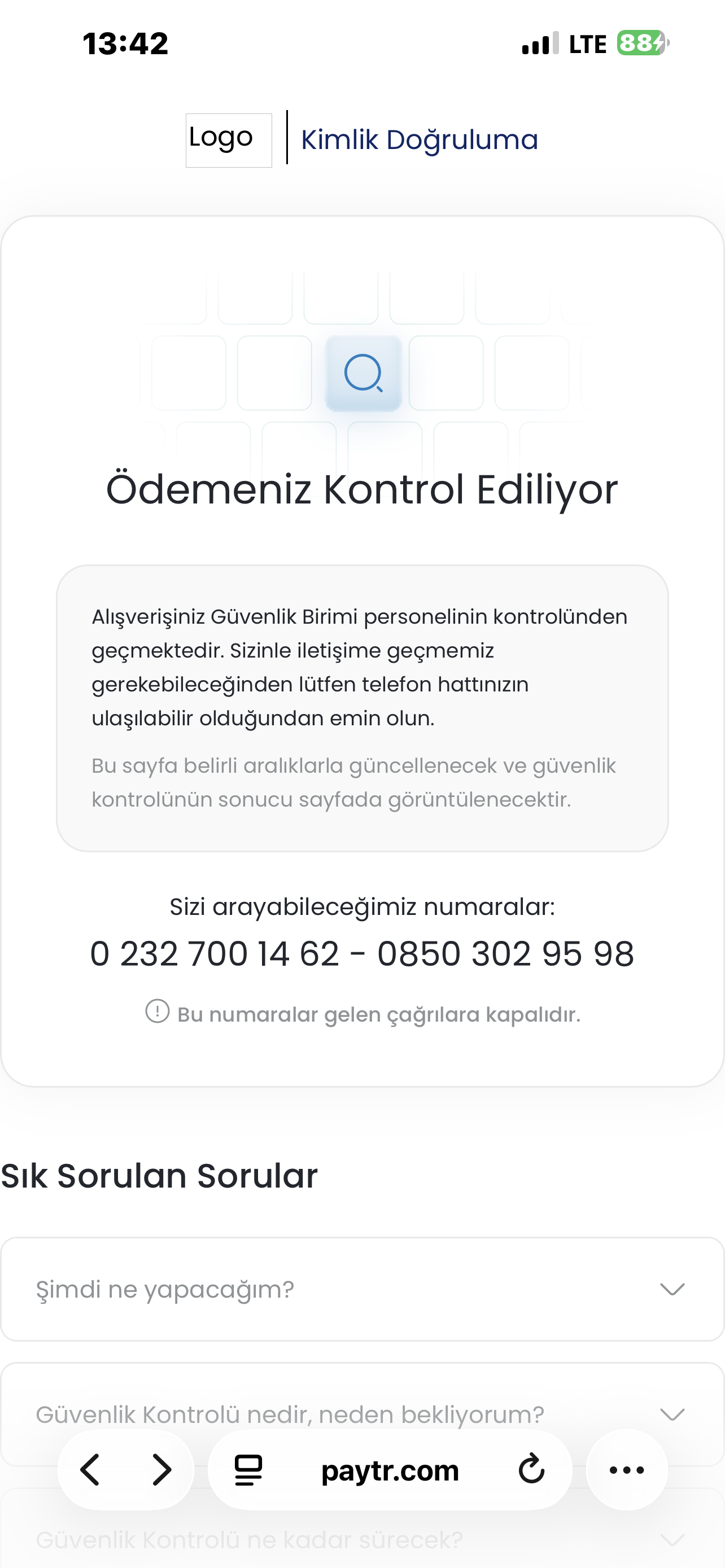This screenshot has height=1568, width=725.
Task: Tap the paytr.com address bar
Action: (x=390, y=1470)
